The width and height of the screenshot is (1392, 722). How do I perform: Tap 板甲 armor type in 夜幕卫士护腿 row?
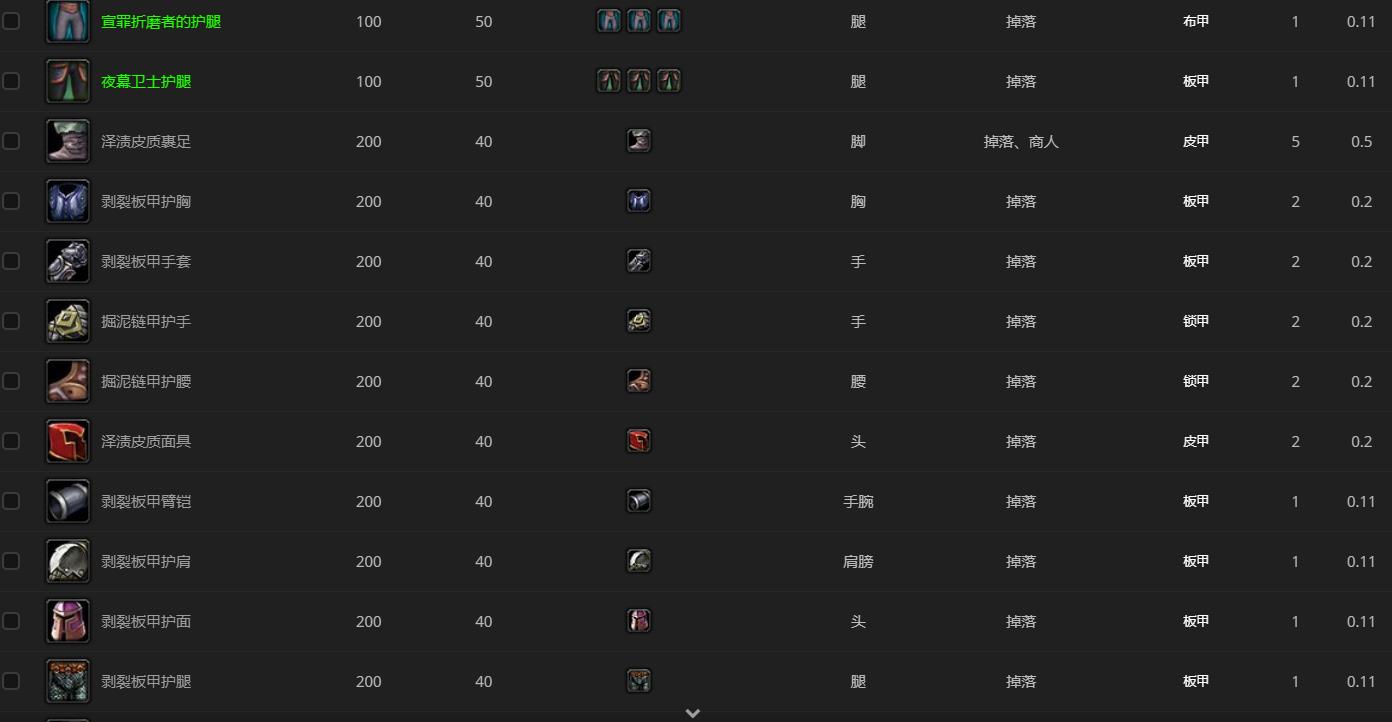1196,81
